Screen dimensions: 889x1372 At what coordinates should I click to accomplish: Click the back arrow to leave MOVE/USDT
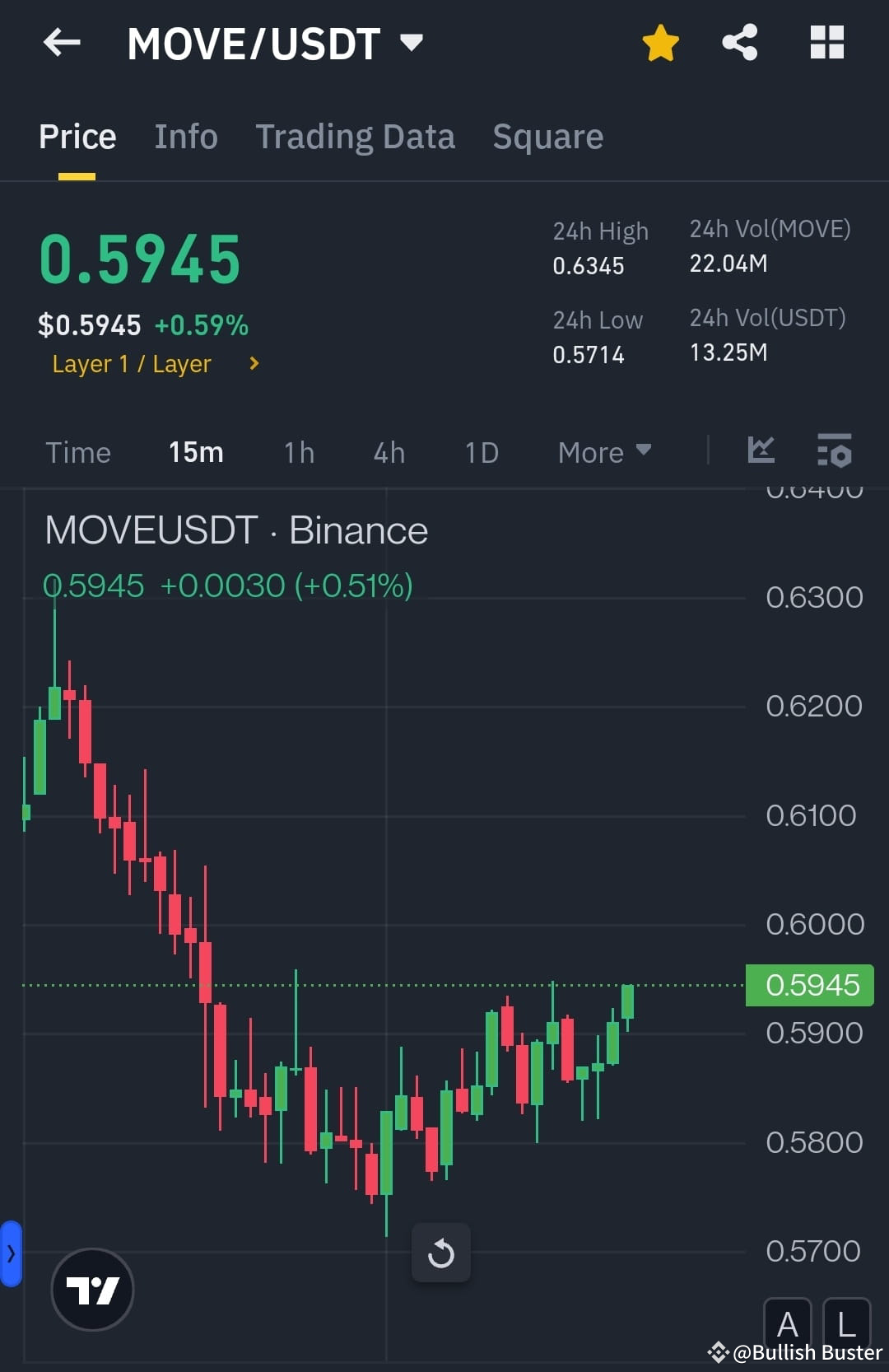click(62, 43)
